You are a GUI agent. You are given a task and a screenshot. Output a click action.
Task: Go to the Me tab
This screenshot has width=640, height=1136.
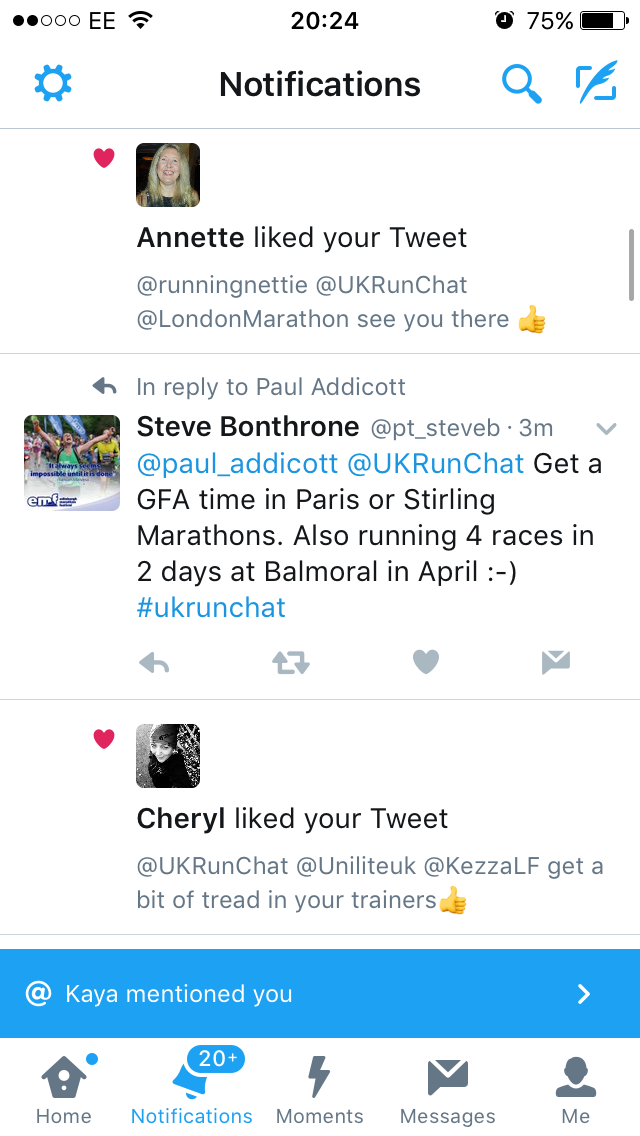[x=576, y=1088]
